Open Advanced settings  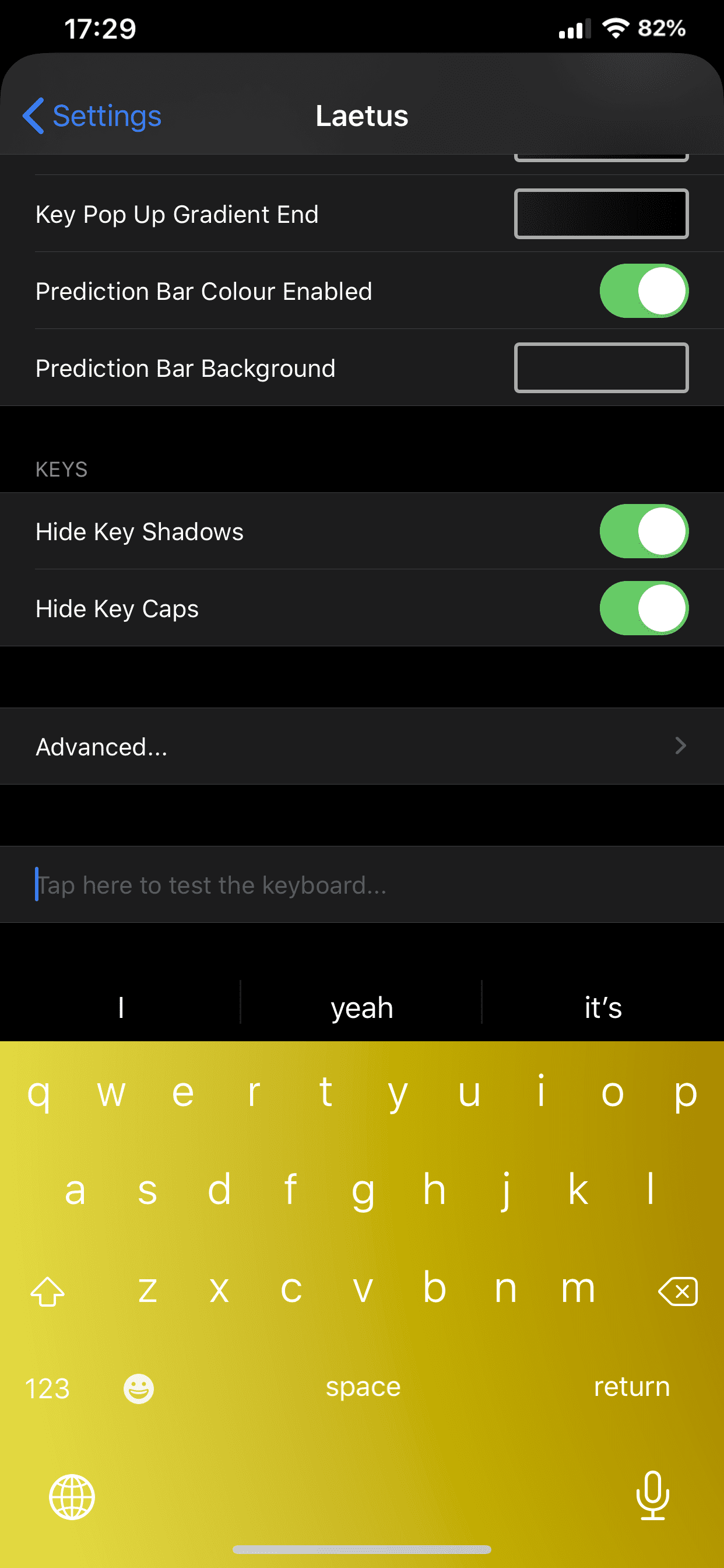[x=361, y=746]
